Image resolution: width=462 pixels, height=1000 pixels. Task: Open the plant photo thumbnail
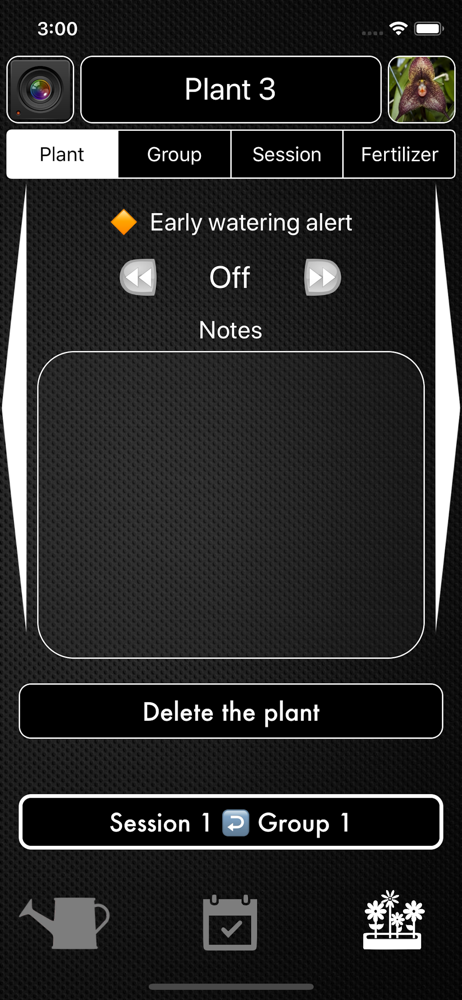[422, 89]
